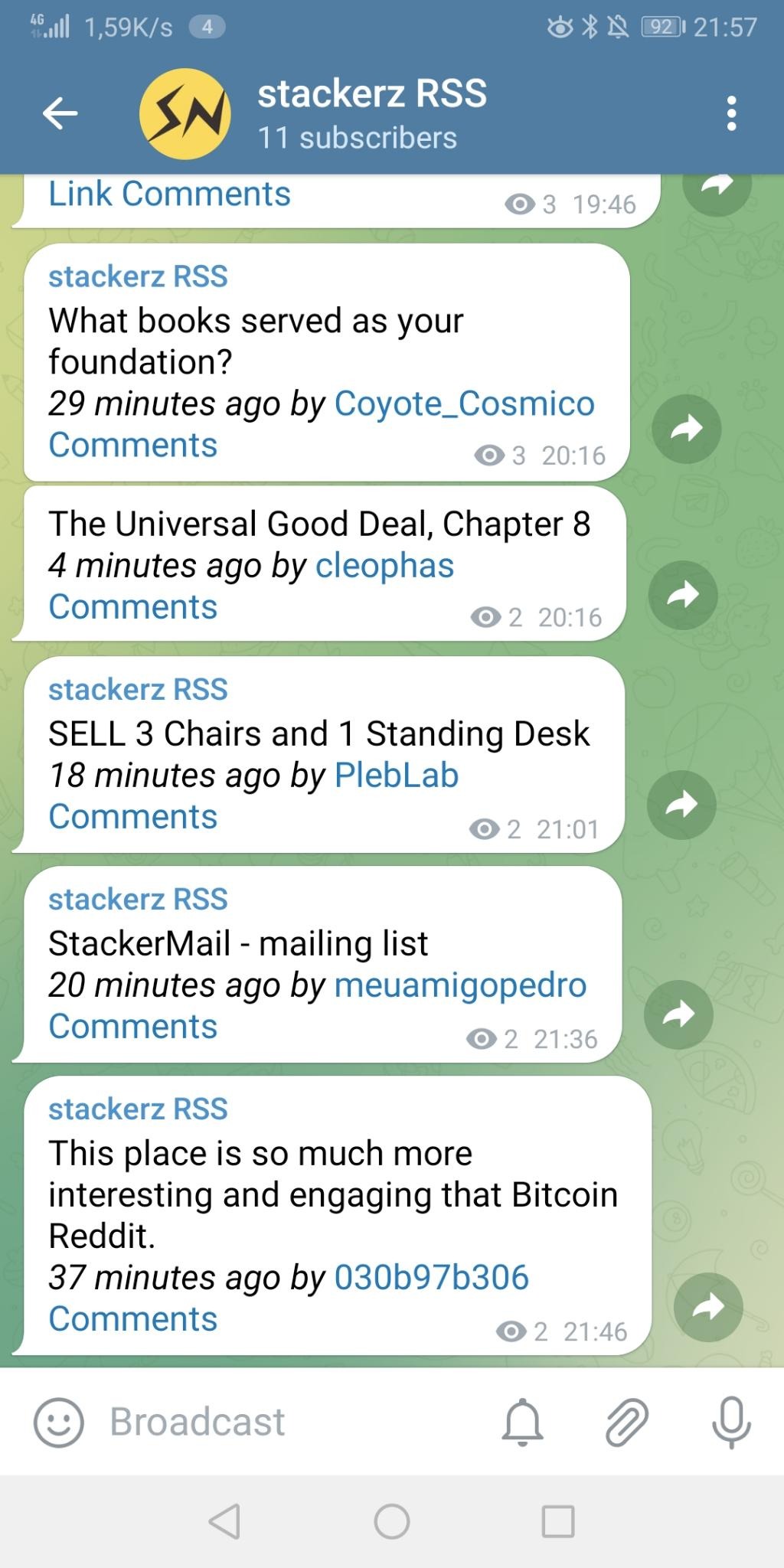This screenshot has width=784, height=1568.
Task: Forward the StackerMail mailing list post
Action: (678, 1014)
